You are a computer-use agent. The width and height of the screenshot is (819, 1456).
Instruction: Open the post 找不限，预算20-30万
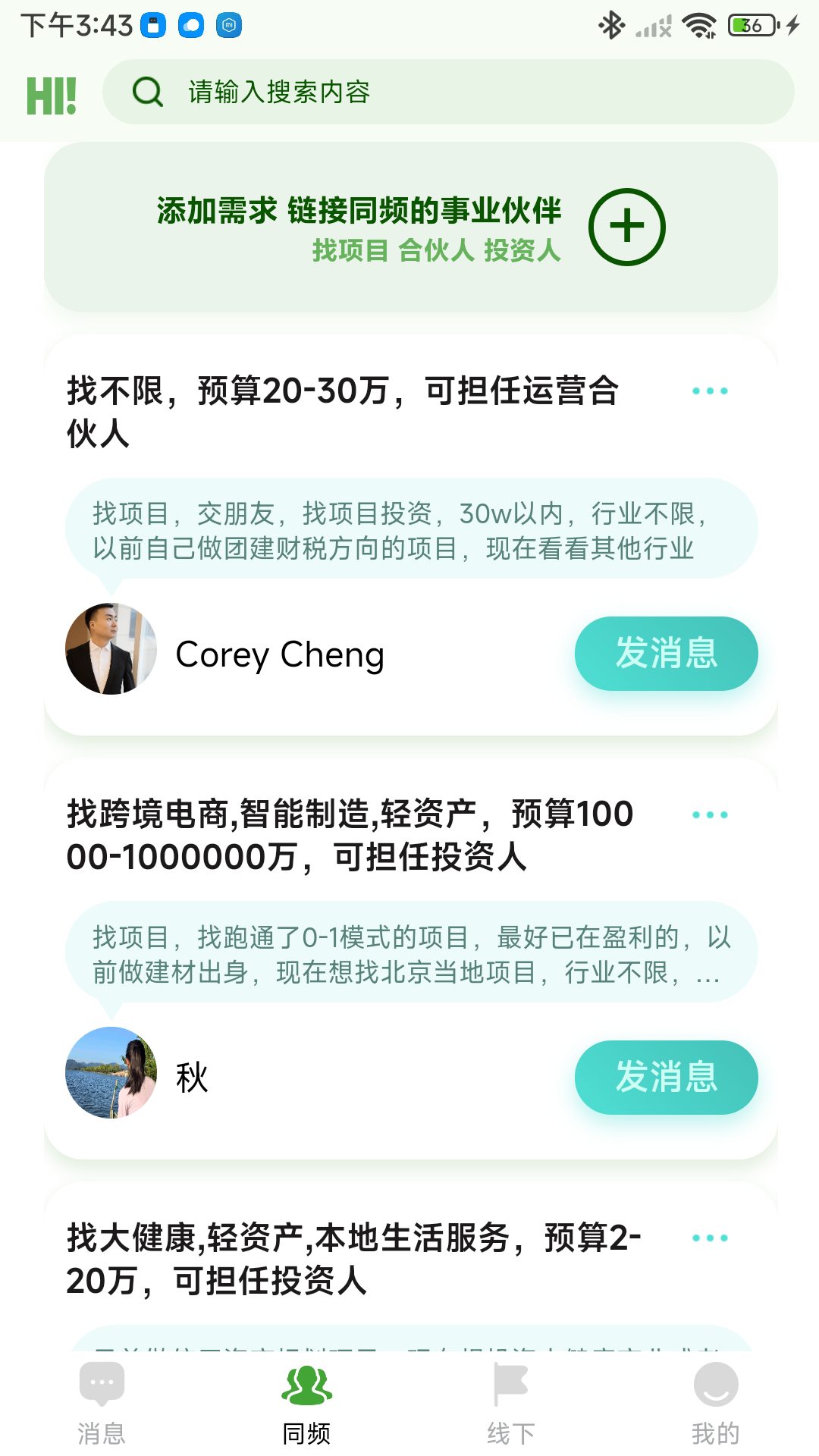343,413
